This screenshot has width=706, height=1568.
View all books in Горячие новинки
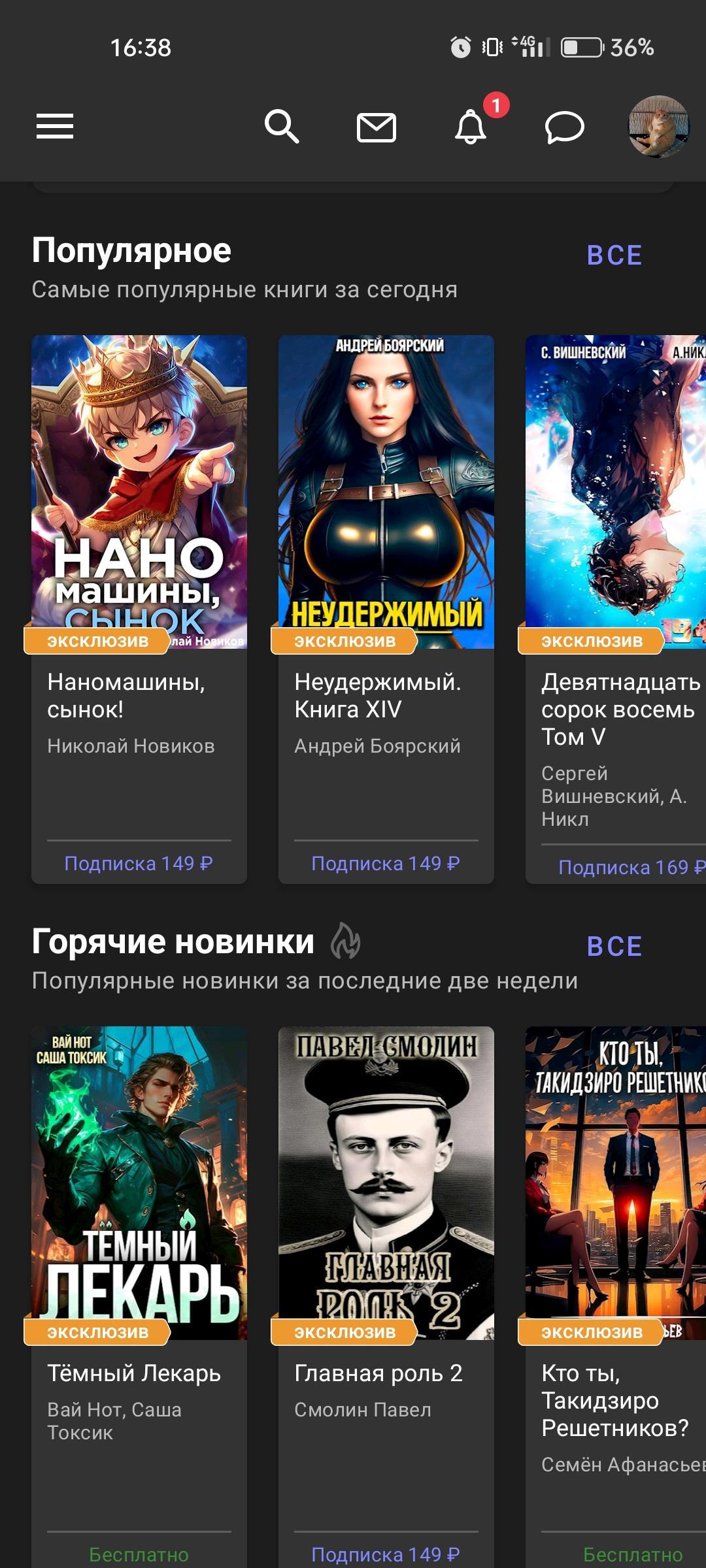tap(614, 947)
